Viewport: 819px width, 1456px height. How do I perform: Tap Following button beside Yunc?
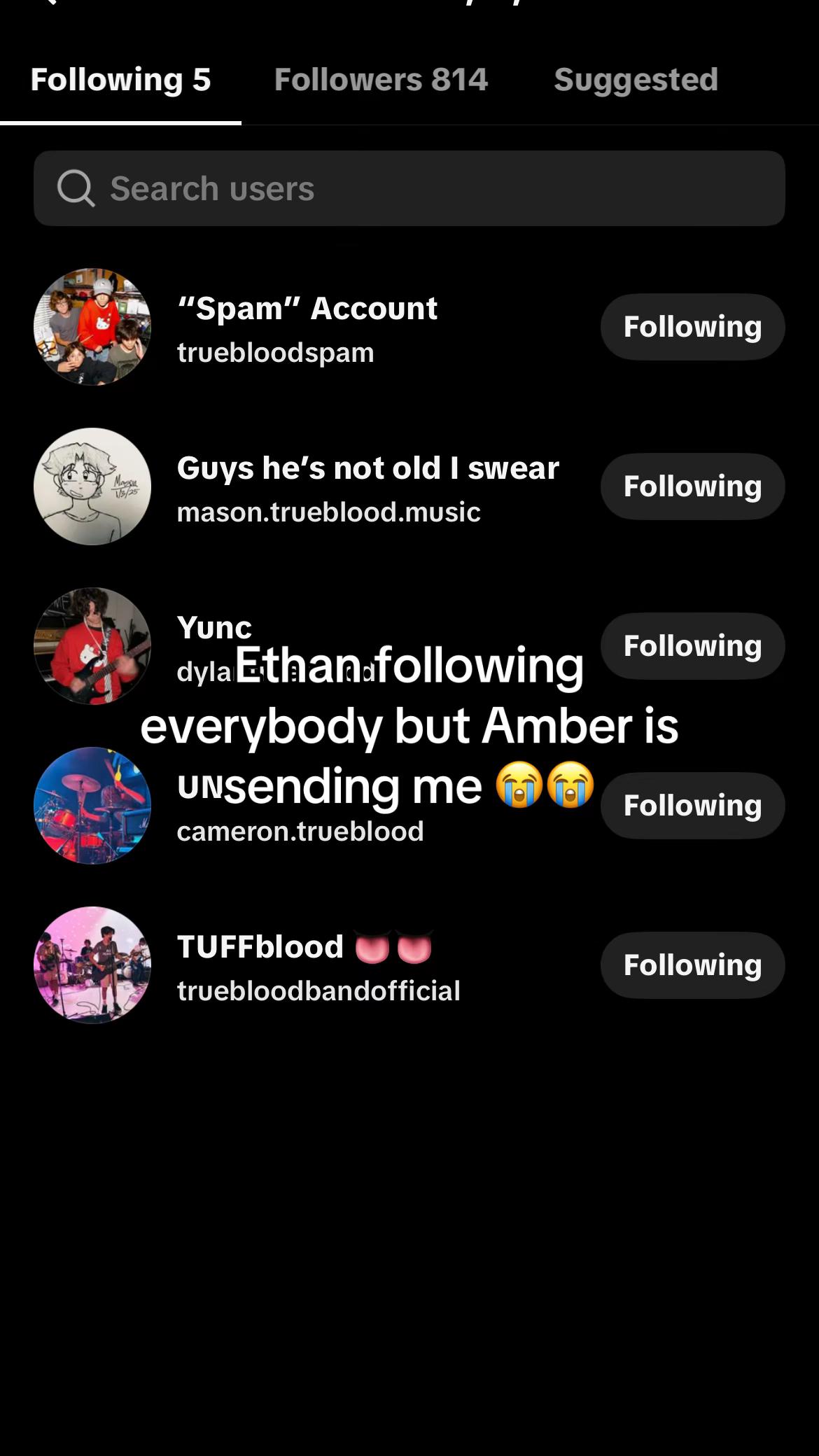[x=692, y=646]
